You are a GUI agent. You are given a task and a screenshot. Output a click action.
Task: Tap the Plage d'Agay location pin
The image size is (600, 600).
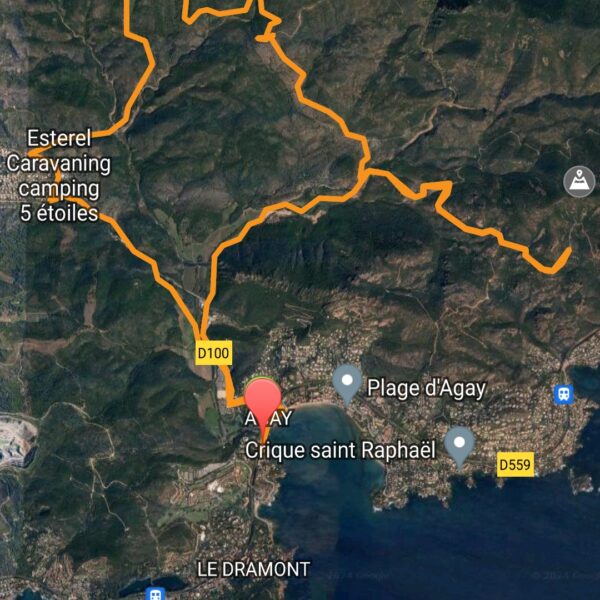pos(347,383)
